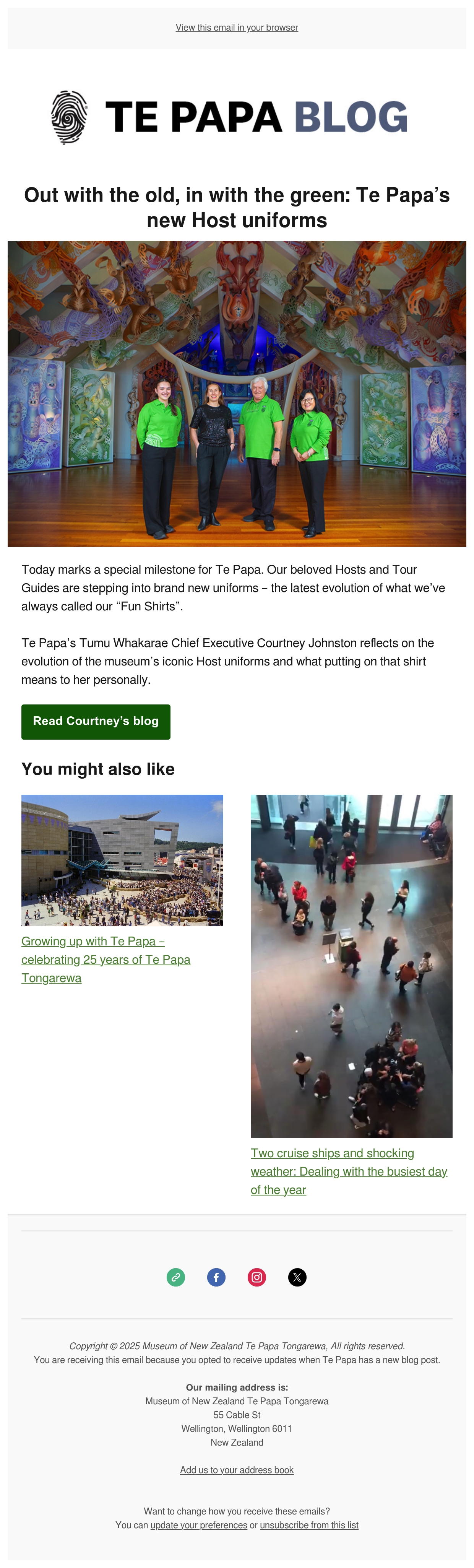This screenshot has width=474, height=1568.
Task: Visit the Facebook page icon
Action: click(x=217, y=1277)
